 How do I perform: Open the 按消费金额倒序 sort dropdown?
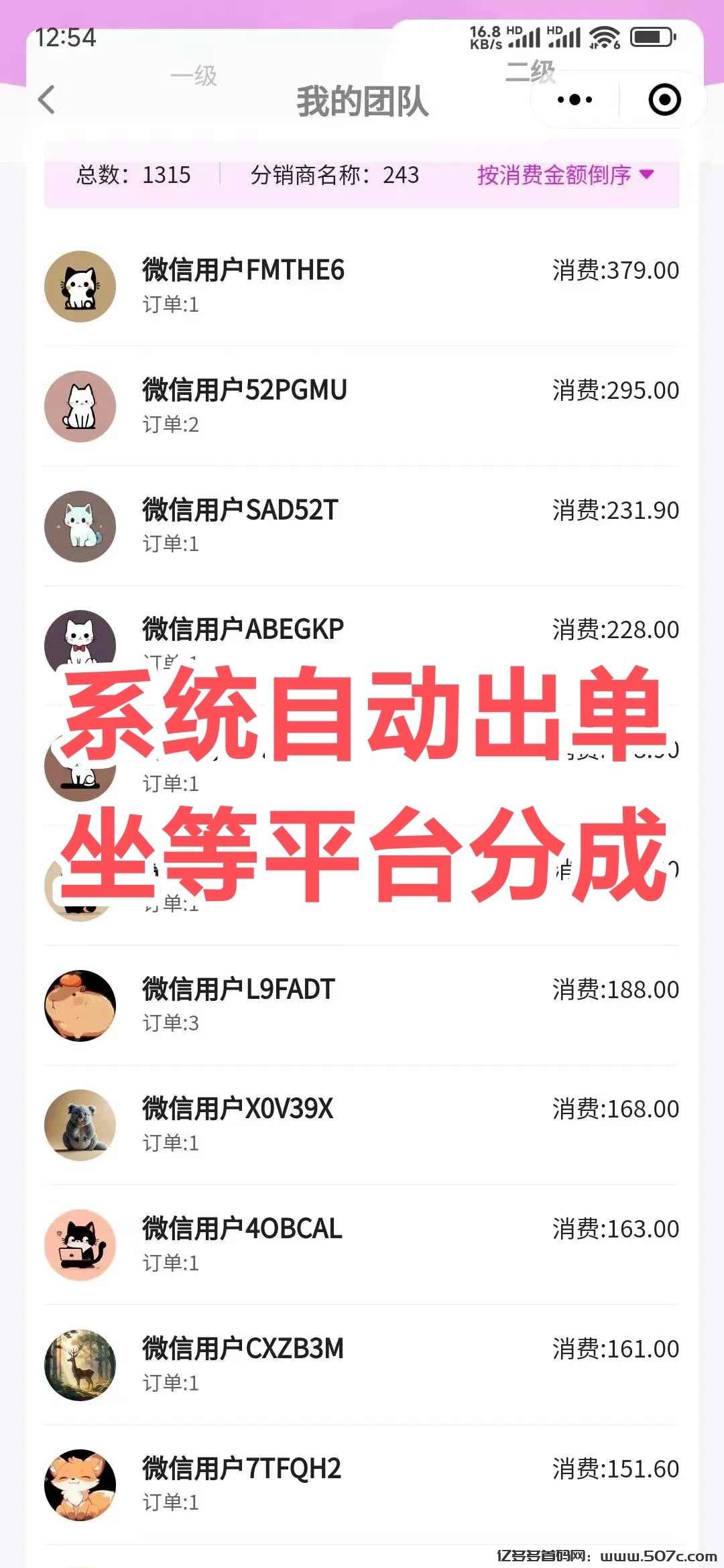pyautogui.click(x=564, y=175)
